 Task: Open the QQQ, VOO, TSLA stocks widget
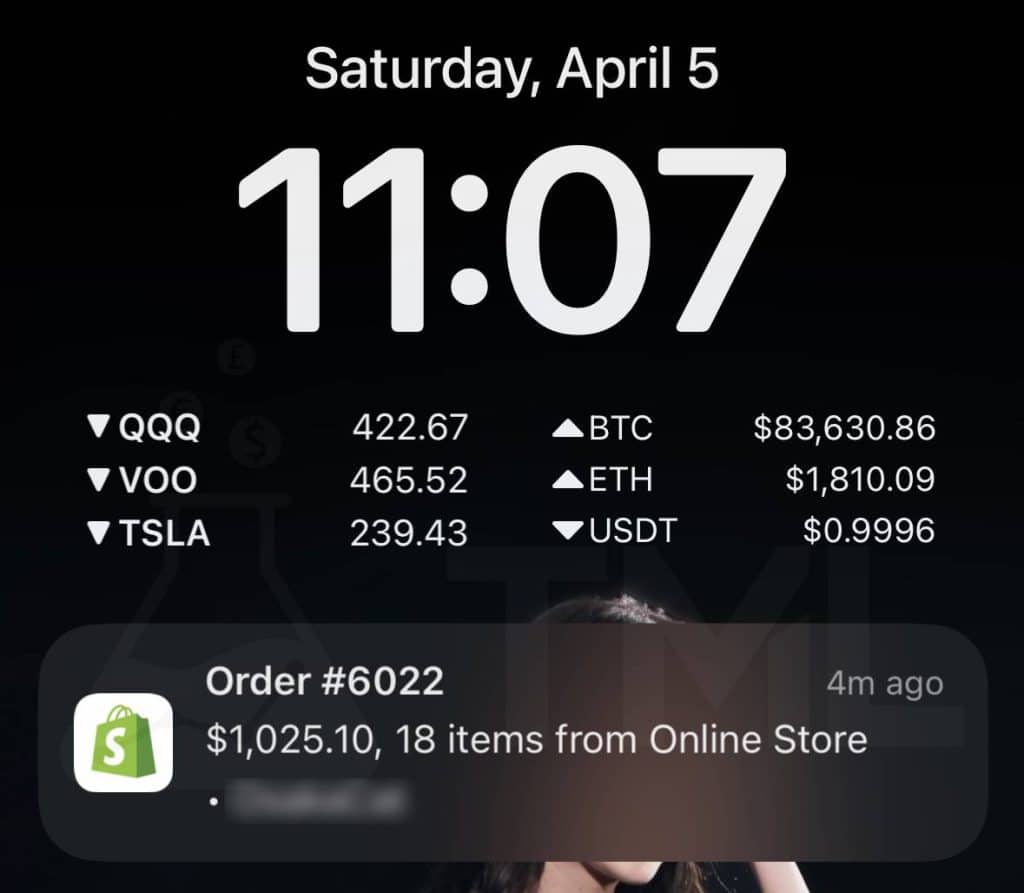tap(278, 480)
